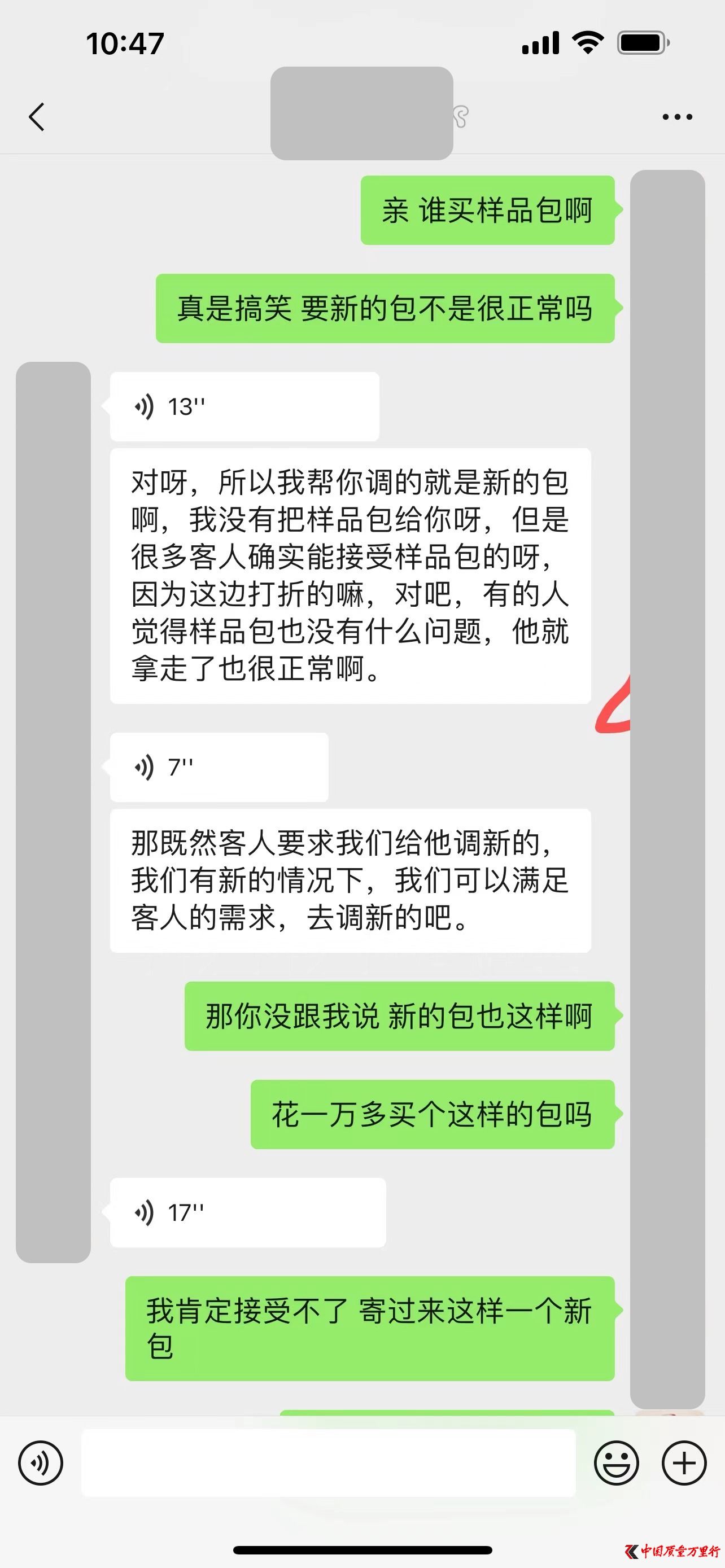Open the emoji picker
The image size is (725, 1568).
click(x=616, y=1462)
